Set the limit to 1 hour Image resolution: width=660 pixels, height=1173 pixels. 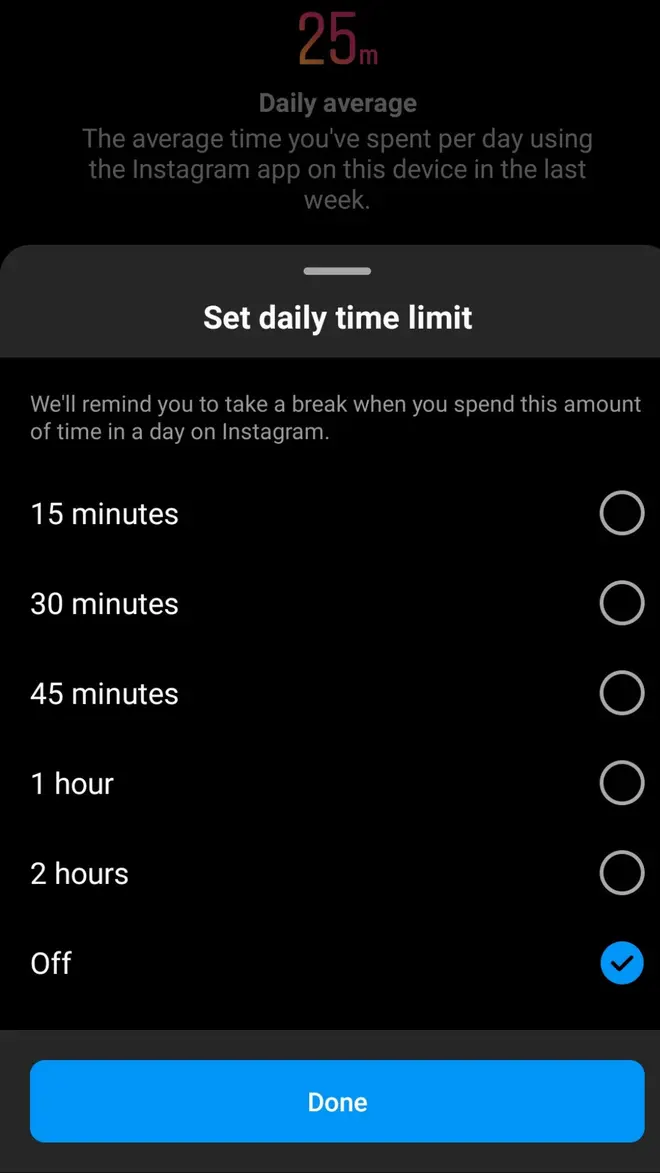[x=337, y=783]
